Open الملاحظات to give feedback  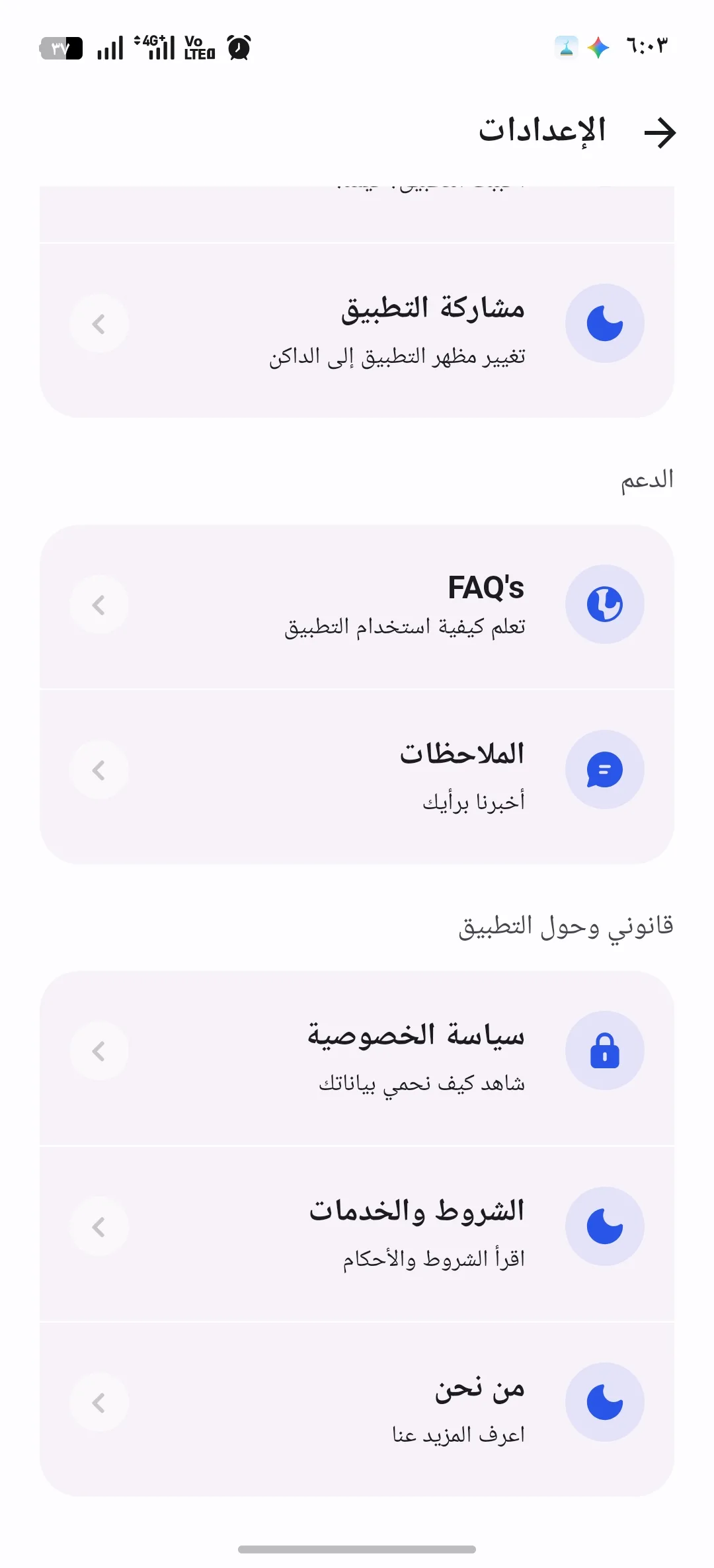coord(357,777)
